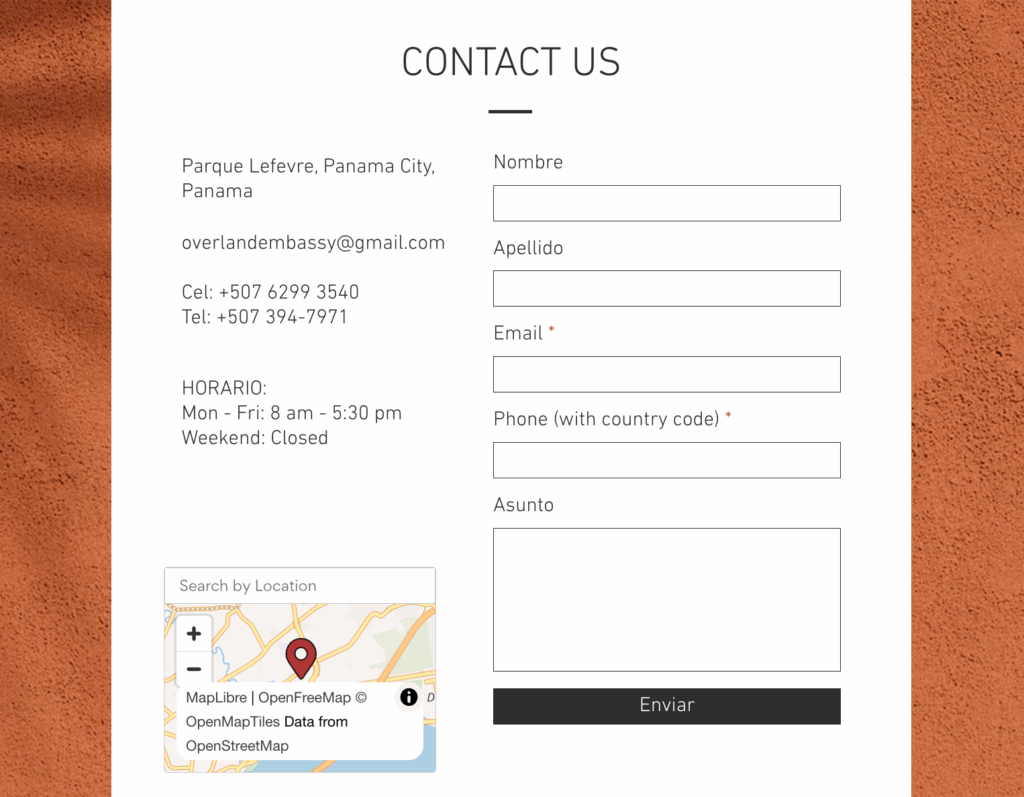Tap the red location pin on the map
This screenshot has height=797, width=1024.
tap(301, 657)
